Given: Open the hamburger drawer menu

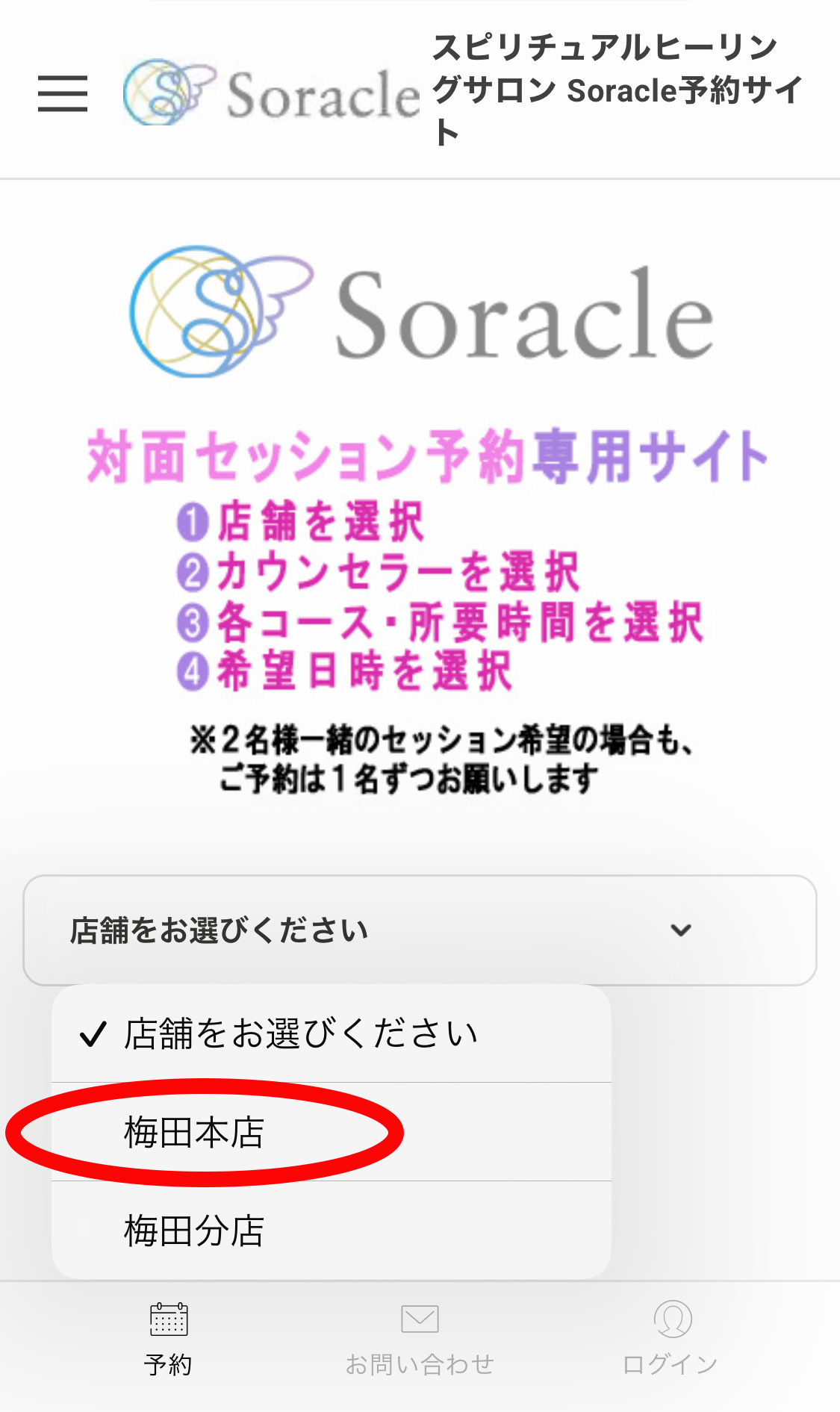Looking at the screenshot, I should 63,93.
